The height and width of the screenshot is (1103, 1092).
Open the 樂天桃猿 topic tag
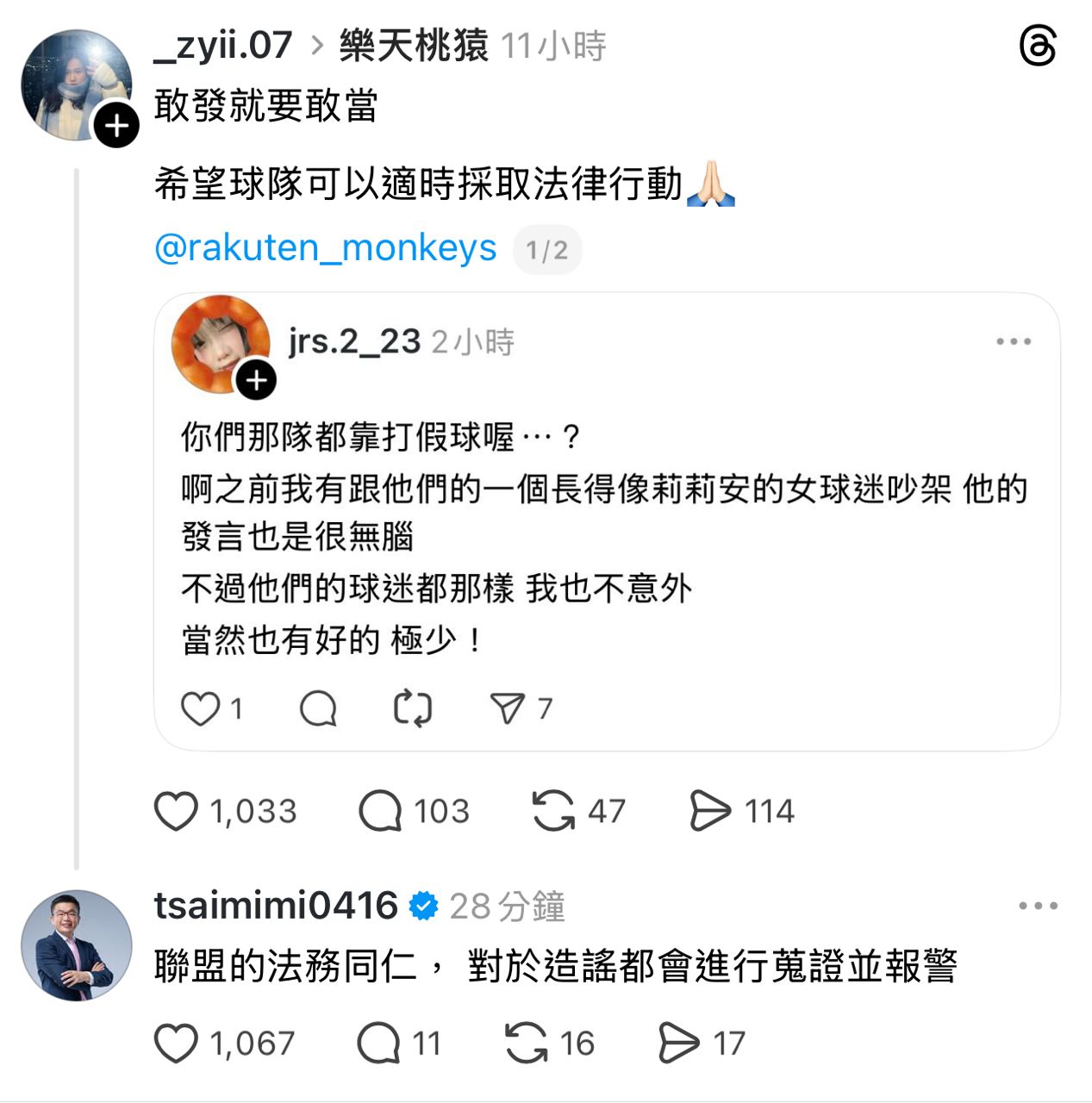(x=414, y=46)
